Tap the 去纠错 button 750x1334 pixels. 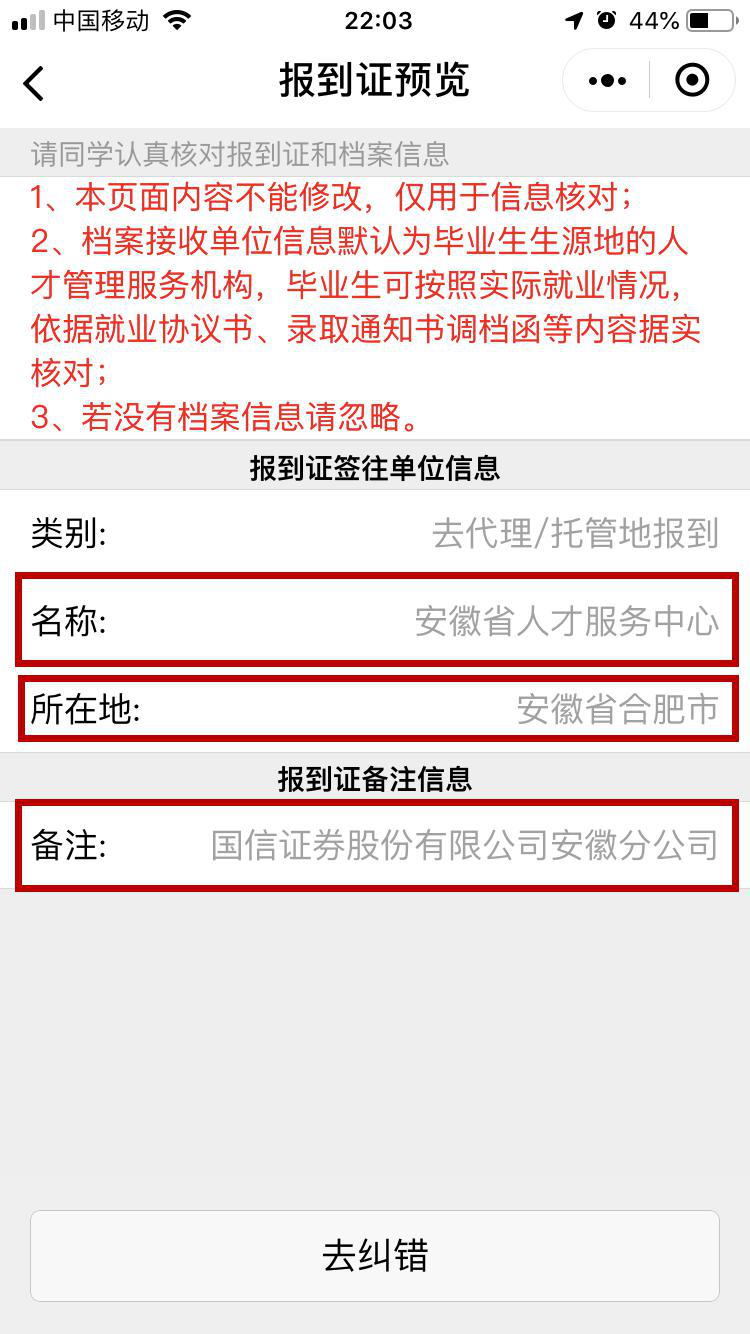click(375, 1255)
